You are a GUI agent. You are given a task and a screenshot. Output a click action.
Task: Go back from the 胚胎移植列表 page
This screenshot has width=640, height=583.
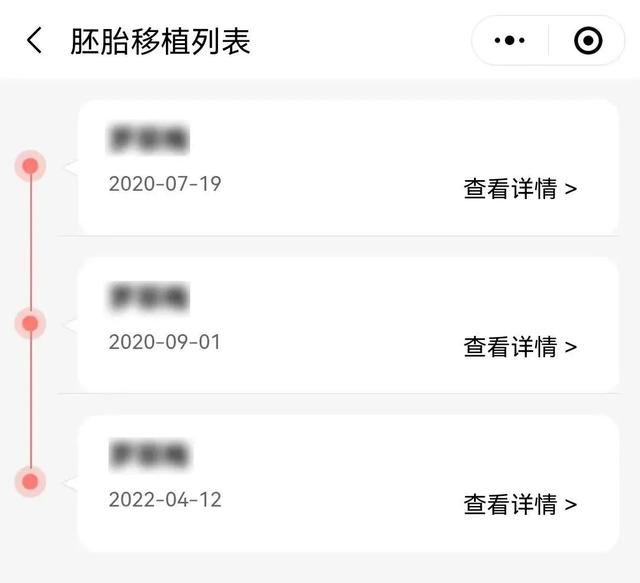point(35,41)
